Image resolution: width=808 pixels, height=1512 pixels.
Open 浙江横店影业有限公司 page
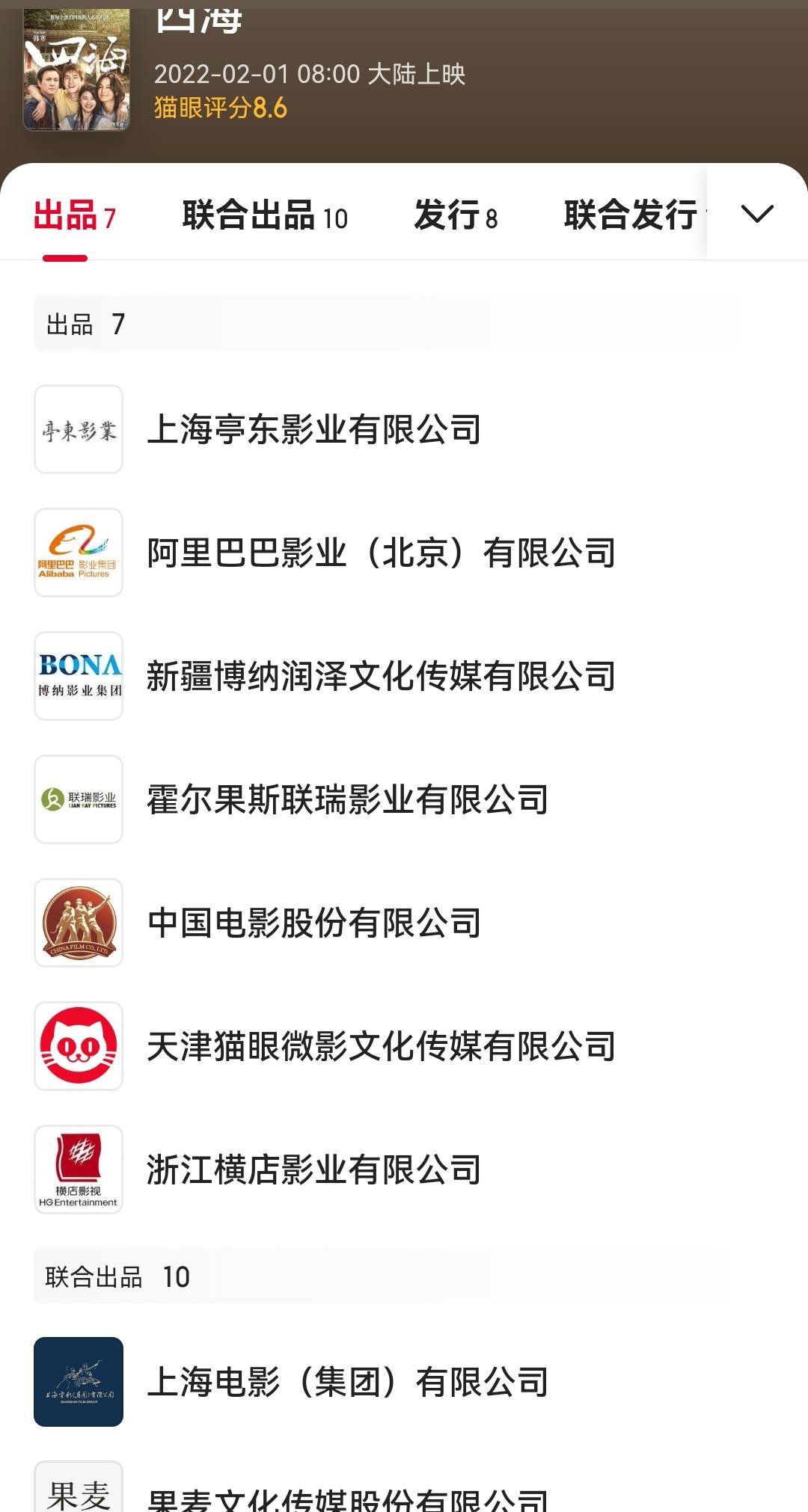[x=404, y=1170]
